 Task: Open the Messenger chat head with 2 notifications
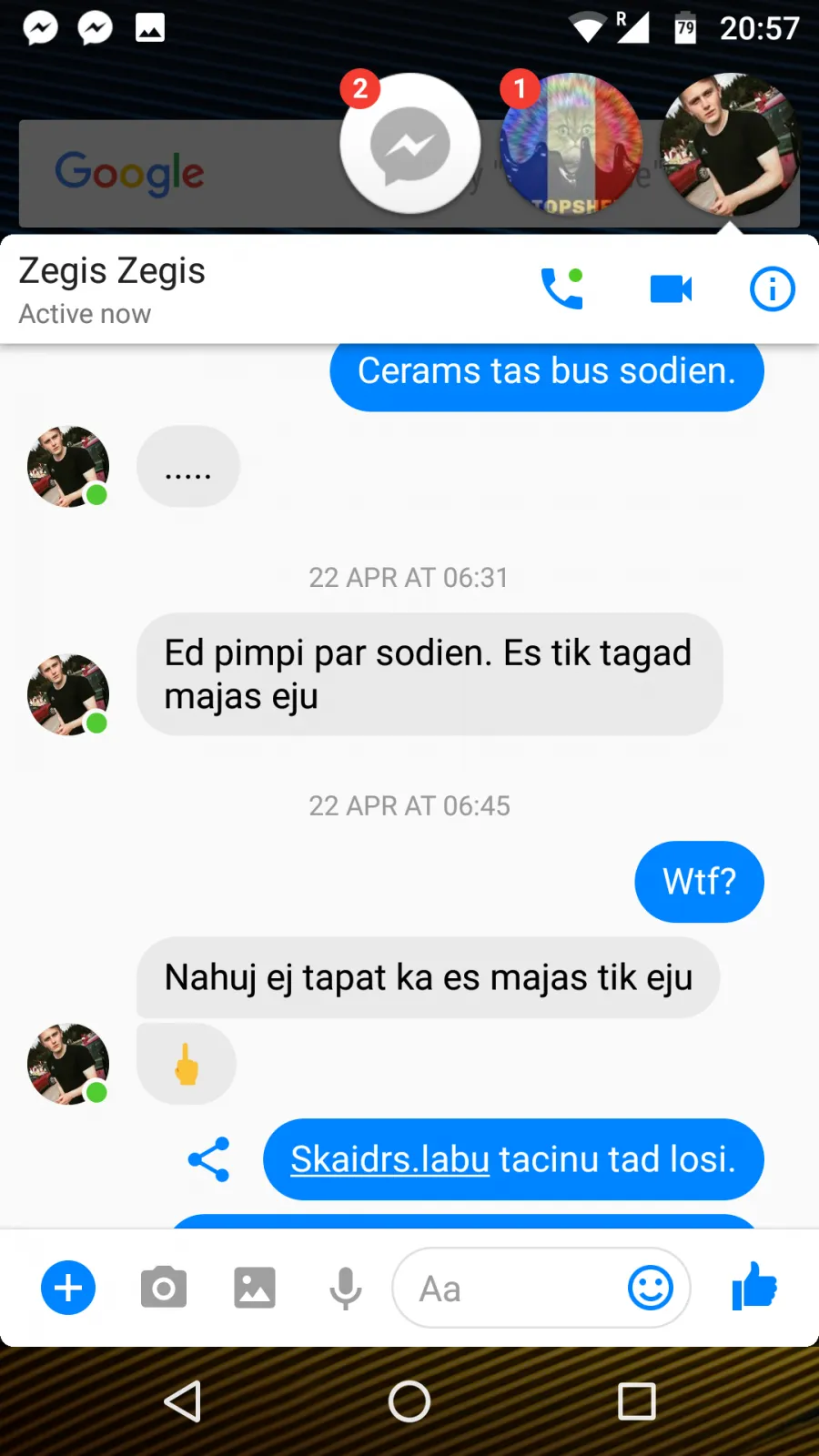pyautogui.click(x=410, y=144)
